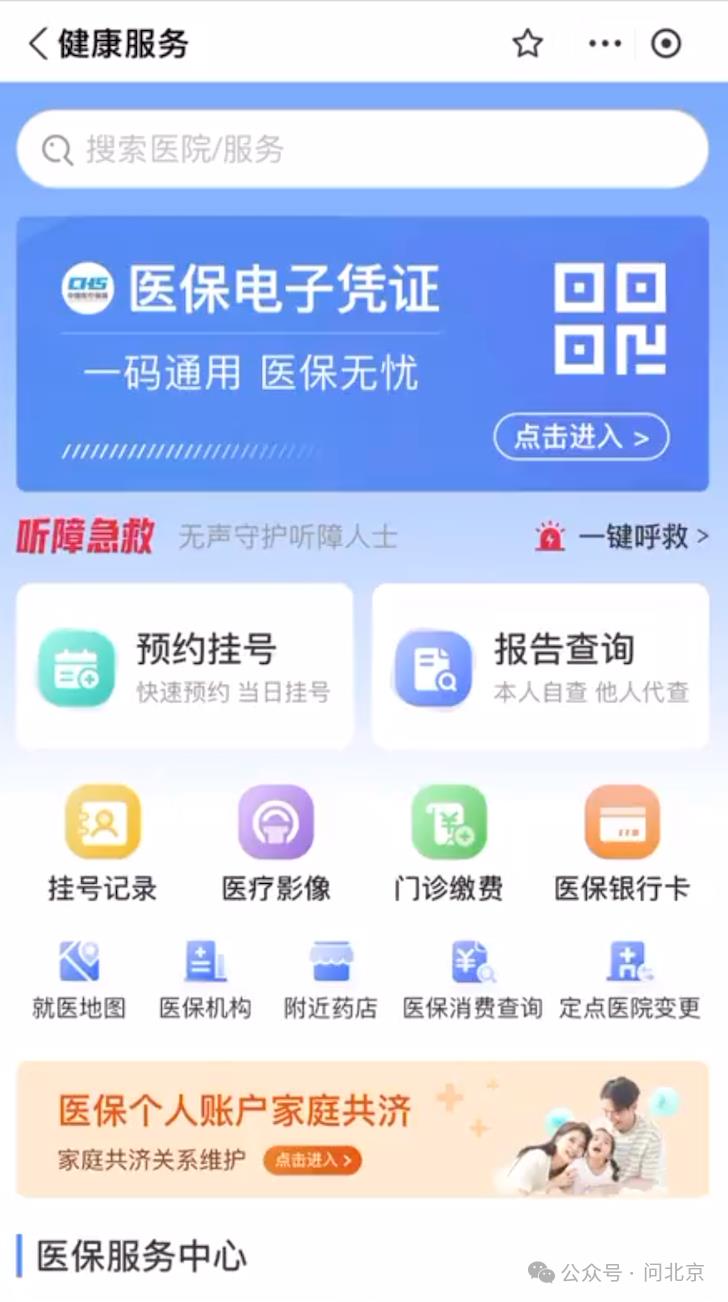Go back from 健康服务 page
Image resolution: width=728 pixels, height=1302 pixels.
[38, 44]
